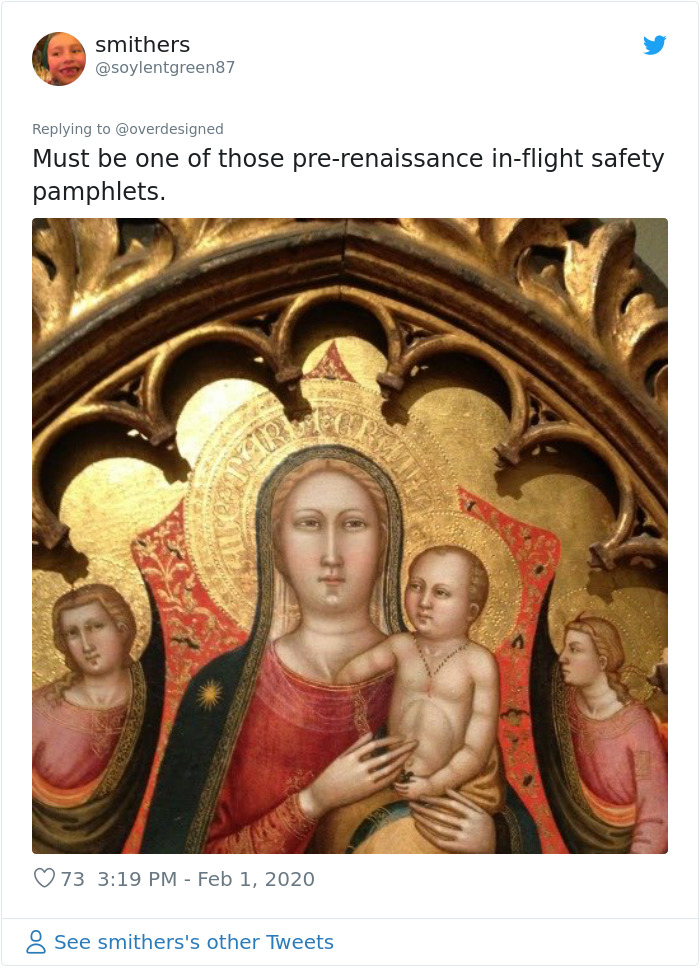
Task: Like this tweet with the heart icon
Action: tap(45, 879)
